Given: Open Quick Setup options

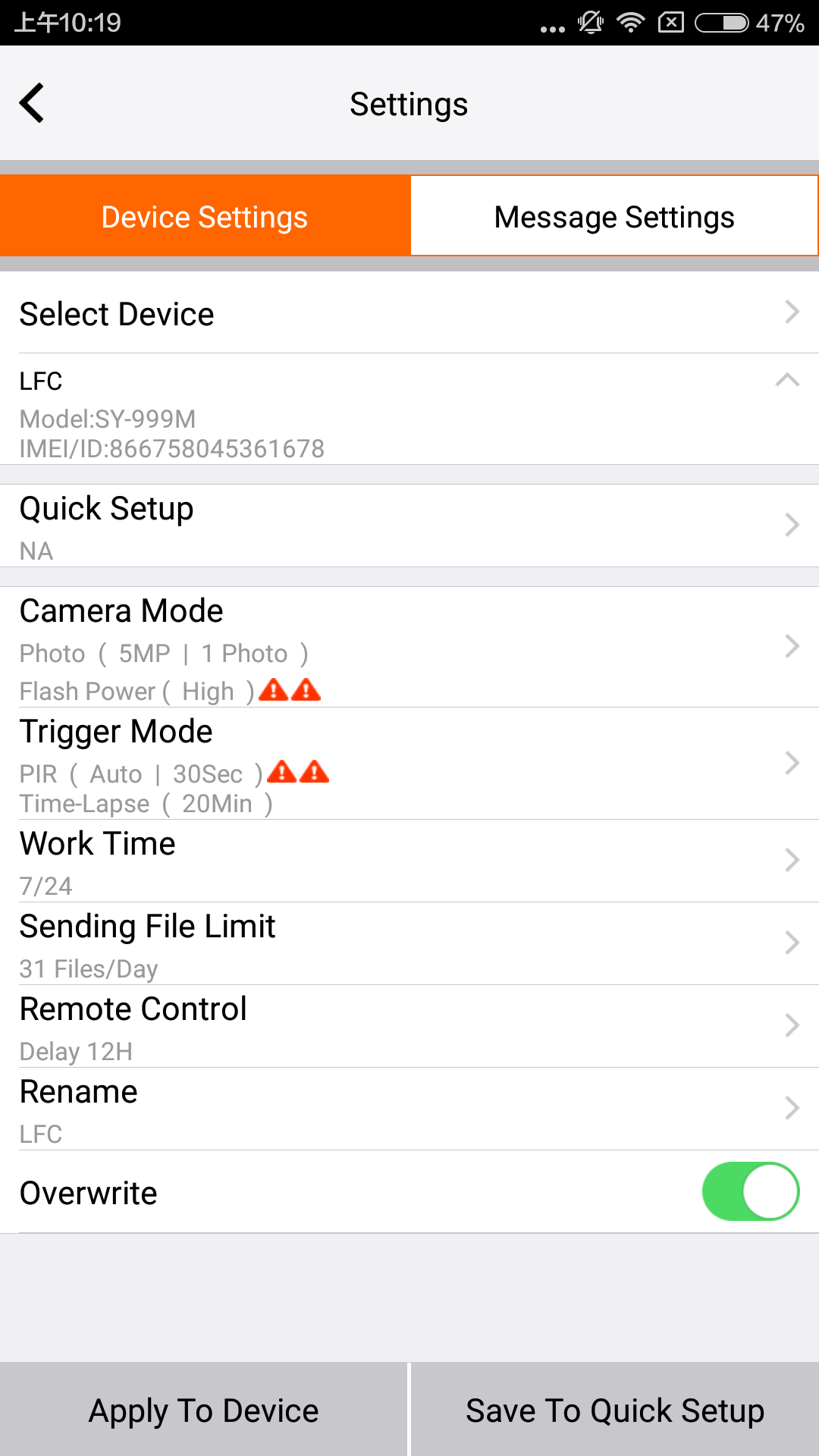Looking at the screenshot, I should tap(409, 525).
